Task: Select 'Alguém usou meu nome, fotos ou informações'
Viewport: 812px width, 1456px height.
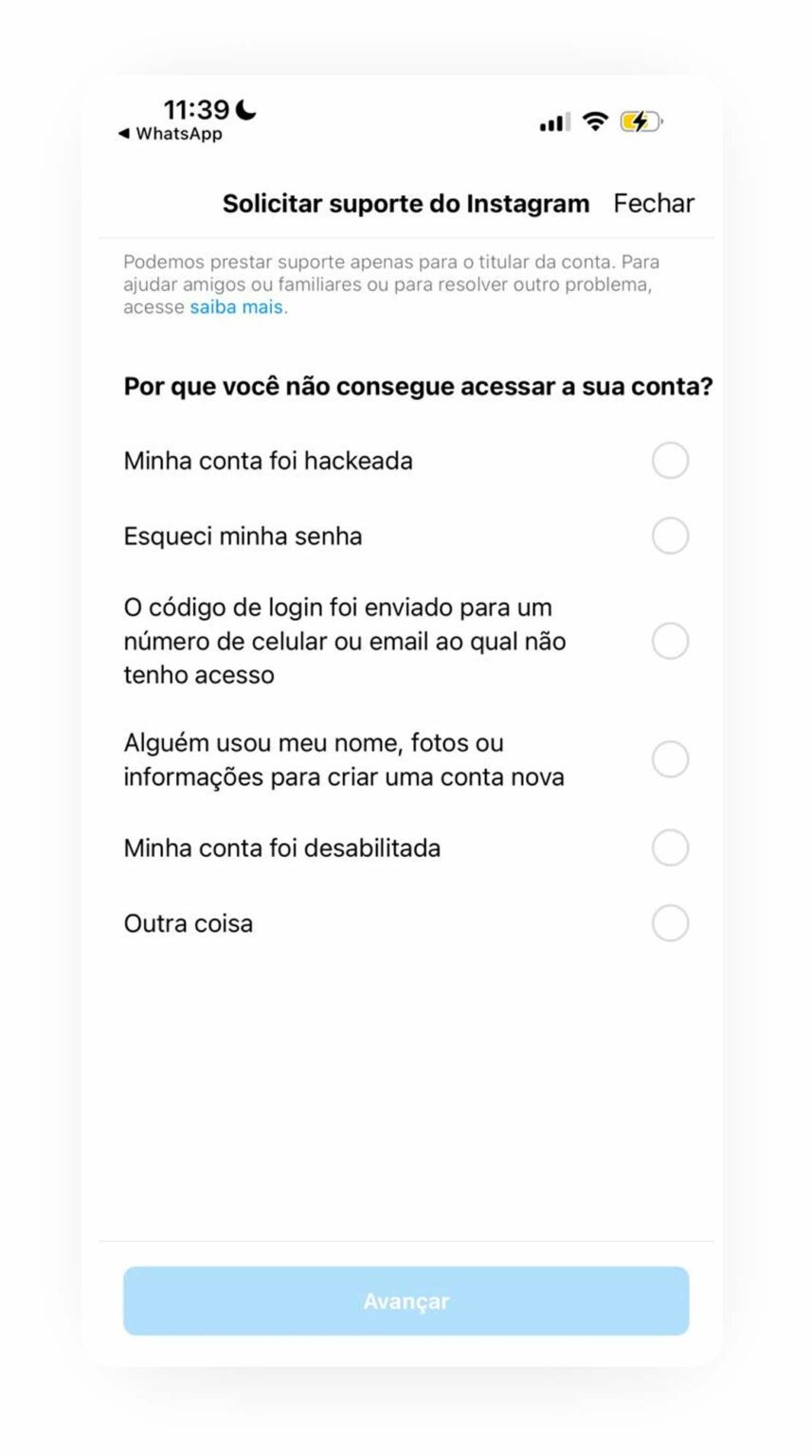Action: (x=670, y=758)
